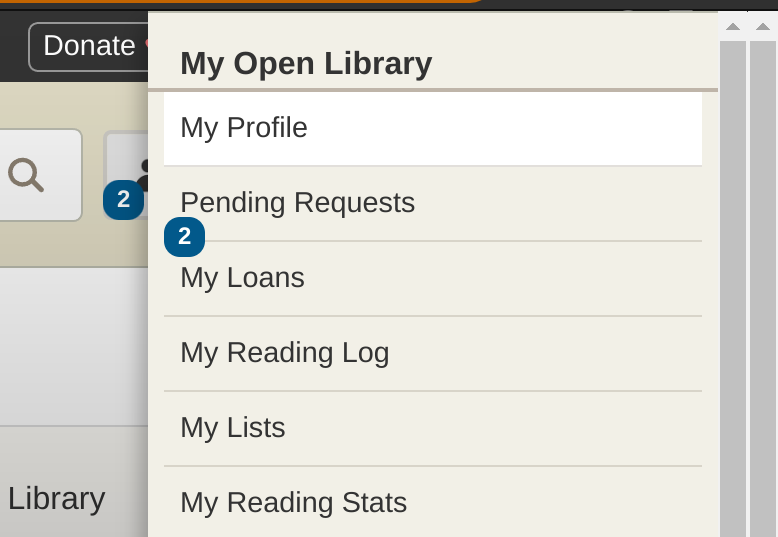View Pending Requests
The image size is (778, 537).
click(x=297, y=203)
